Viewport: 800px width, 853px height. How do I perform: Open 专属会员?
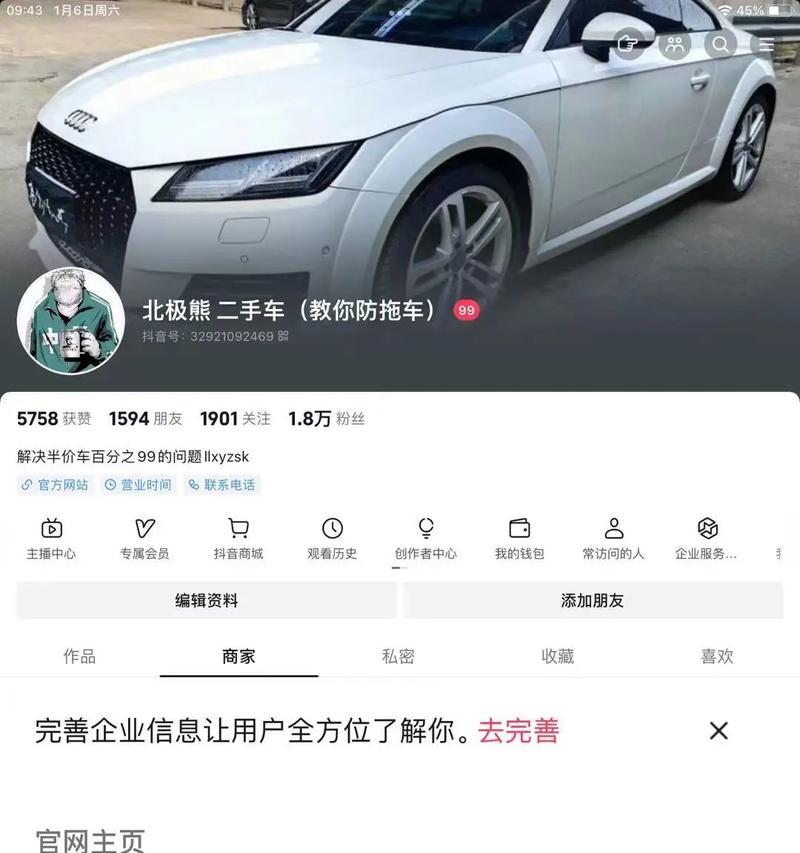(x=144, y=539)
